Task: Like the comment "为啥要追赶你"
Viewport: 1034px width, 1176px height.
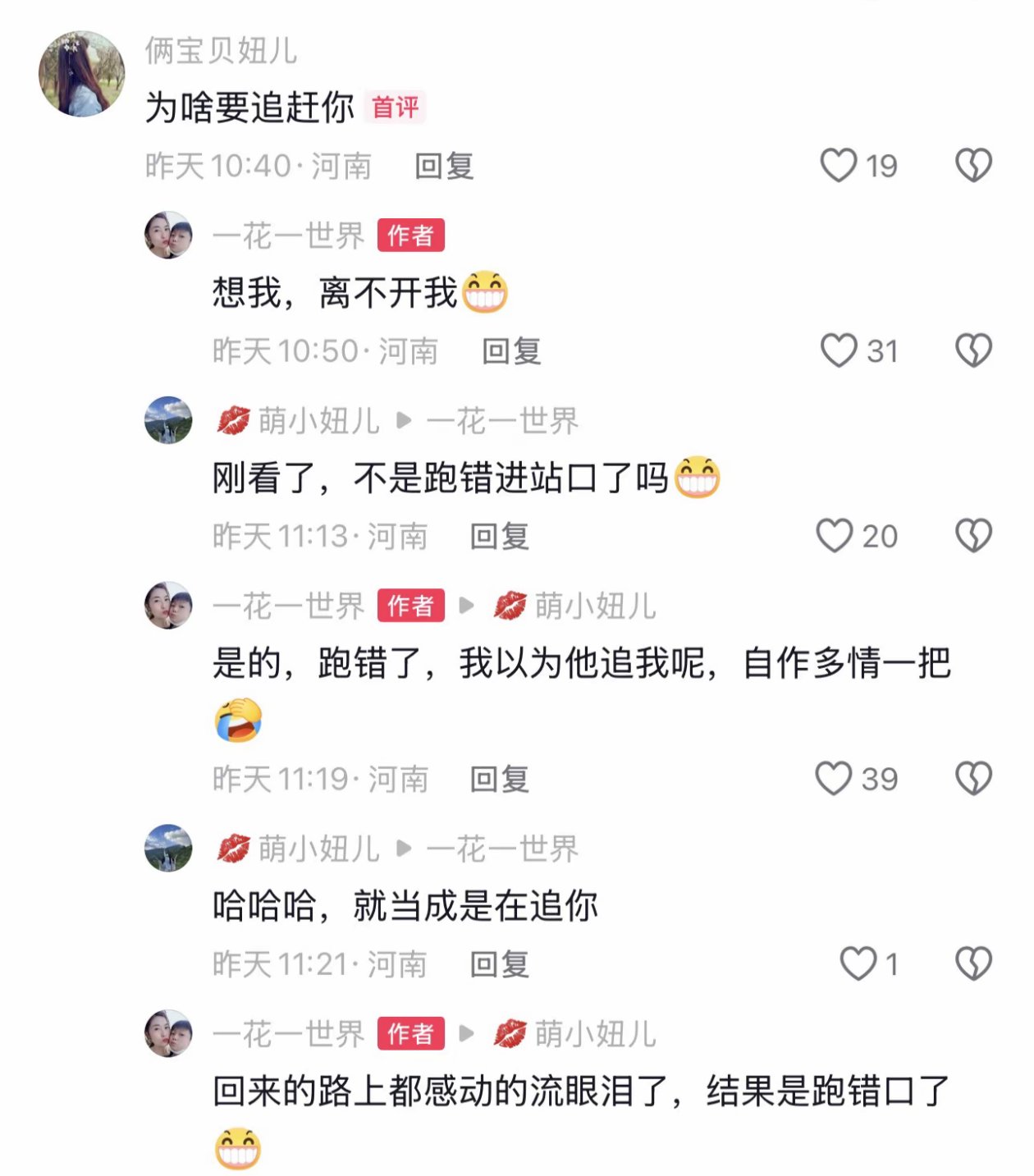Action: tap(839, 165)
